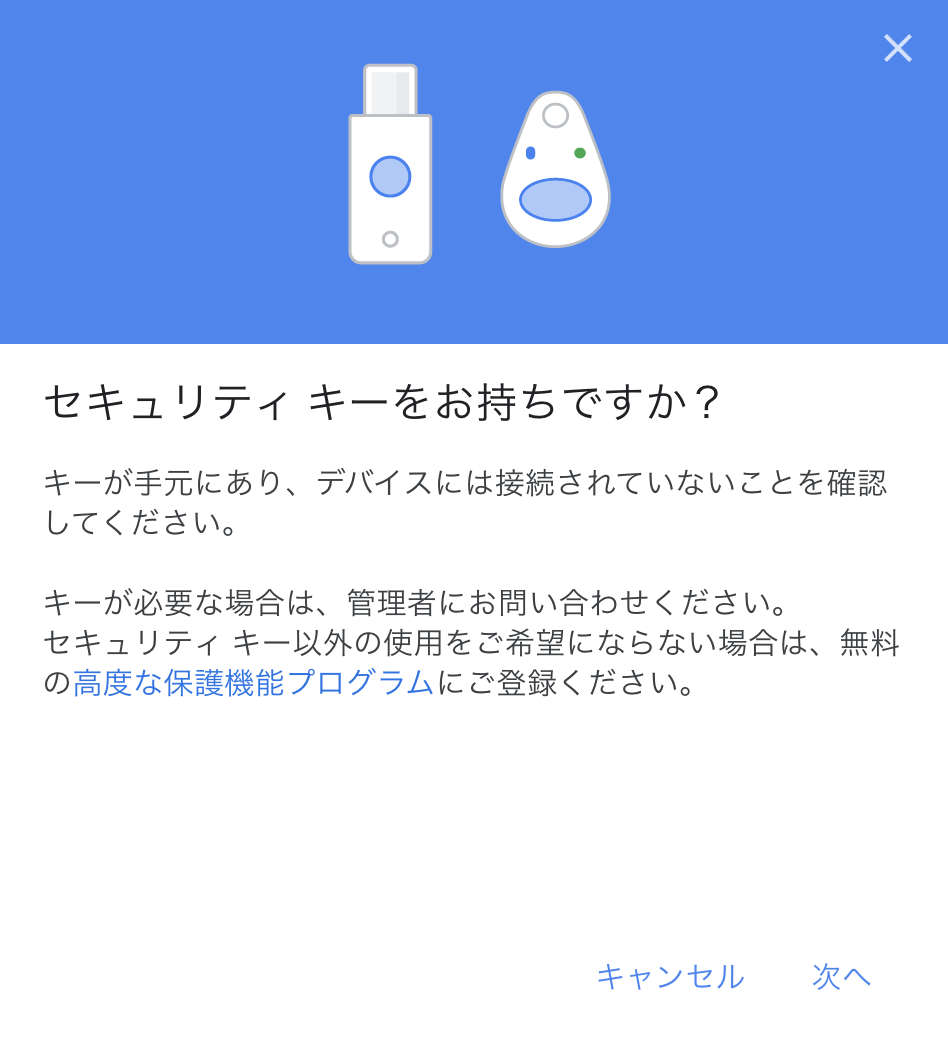Screen dimensions: 948x1050
Task: Tap the キャンセル button
Action: 669,976
